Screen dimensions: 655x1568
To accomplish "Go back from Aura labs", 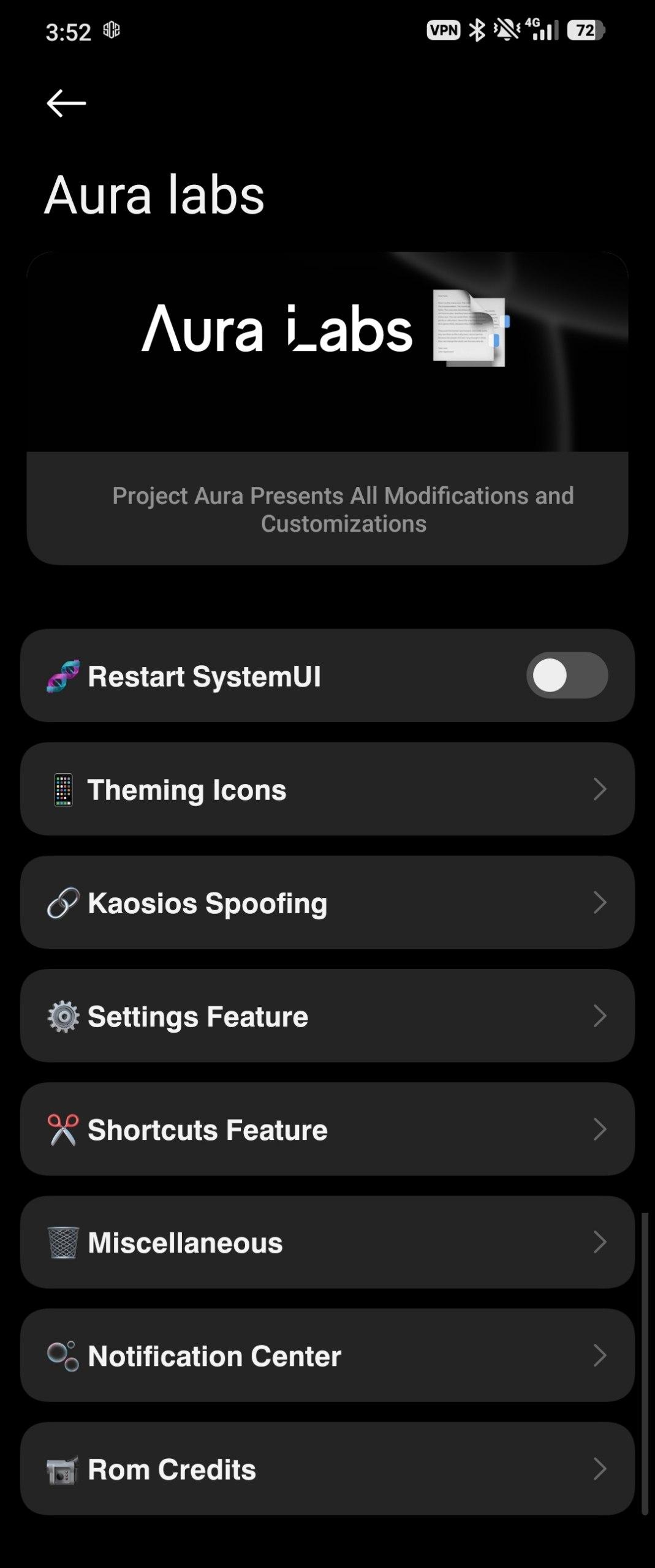I will (66, 103).
